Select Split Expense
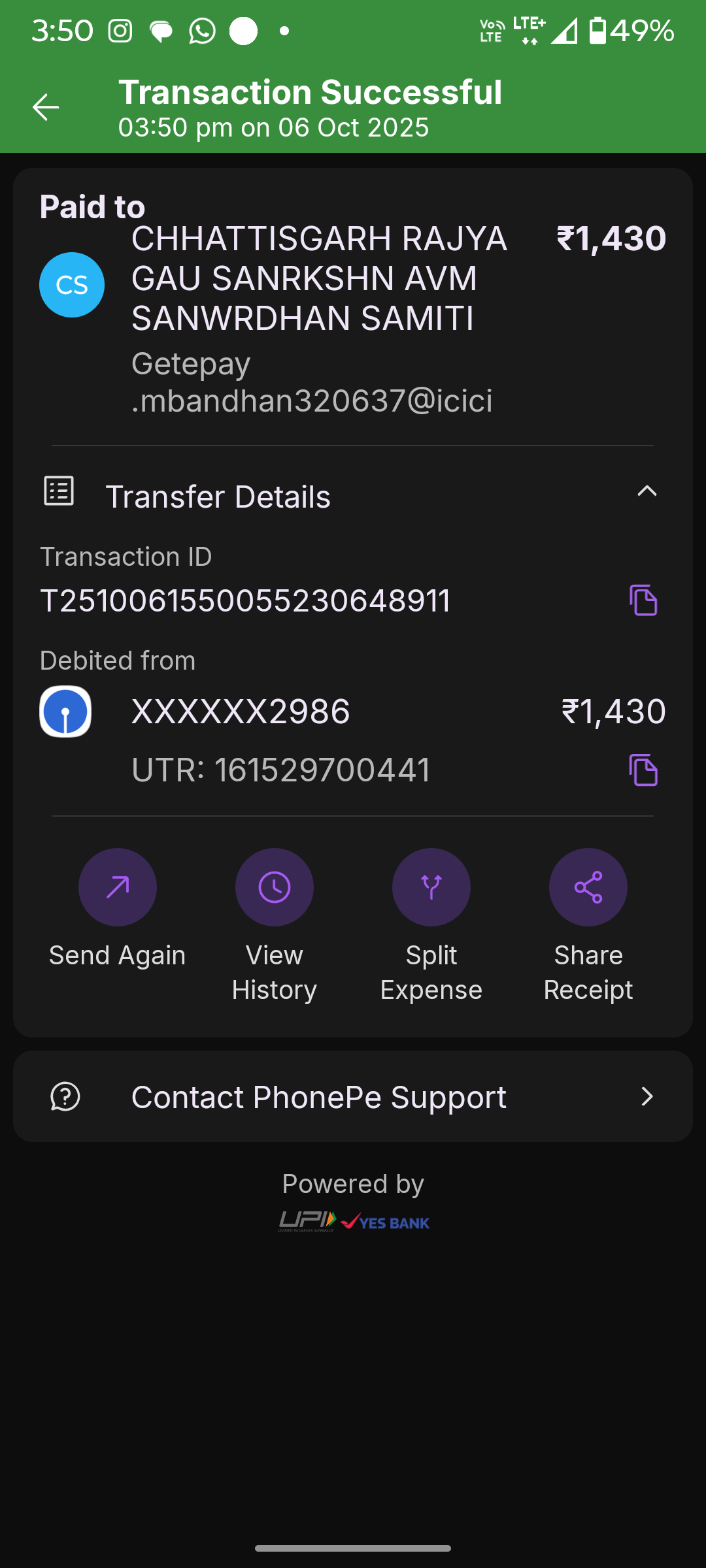The width and height of the screenshot is (706, 1568). point(431,887)
